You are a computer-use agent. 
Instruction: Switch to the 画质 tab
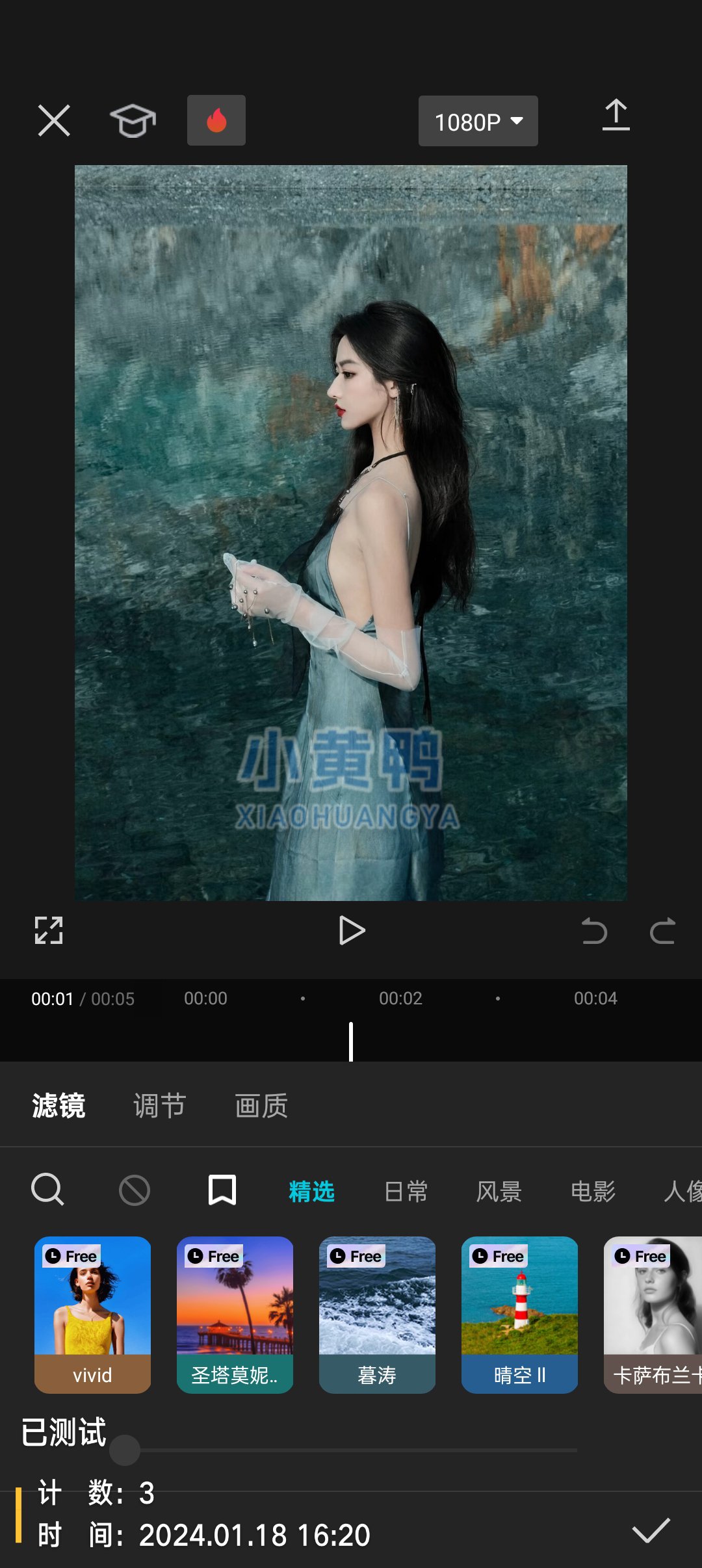click(261, 1105)
